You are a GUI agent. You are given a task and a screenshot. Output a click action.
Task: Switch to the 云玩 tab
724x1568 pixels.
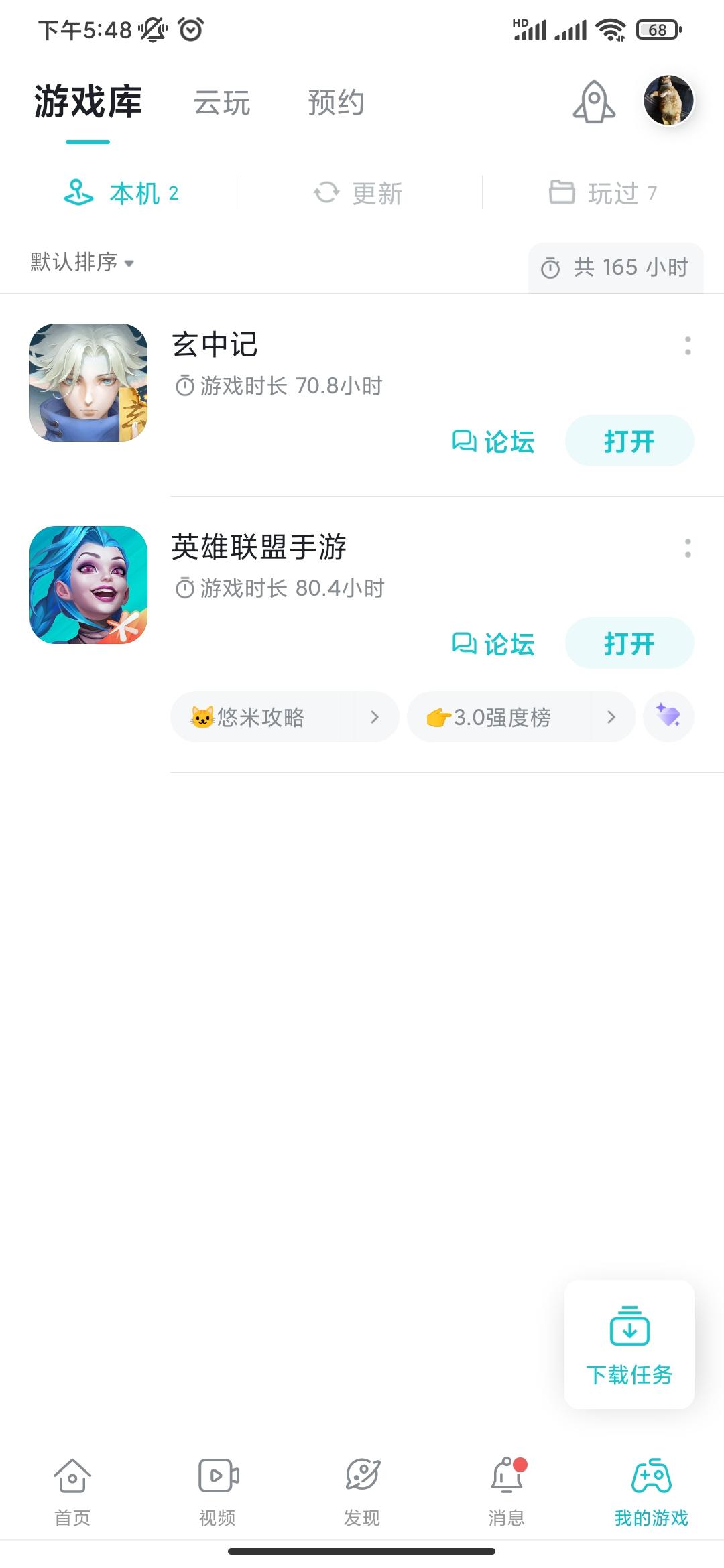pos(222,103)
